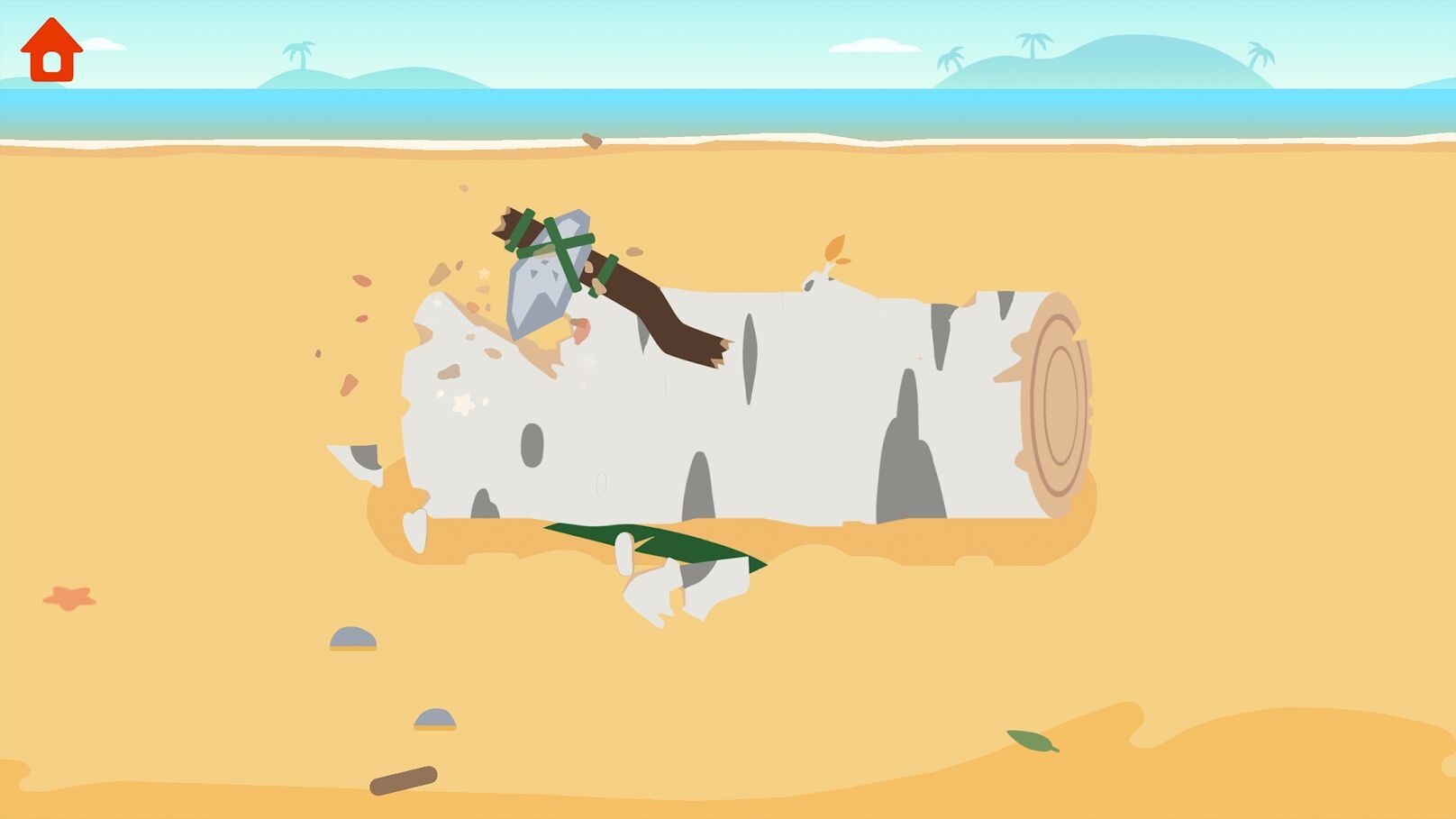The height and width of the screenshot is (819, 1456).
Task: Return to the home screen via house icon
Action: point(51,51)
